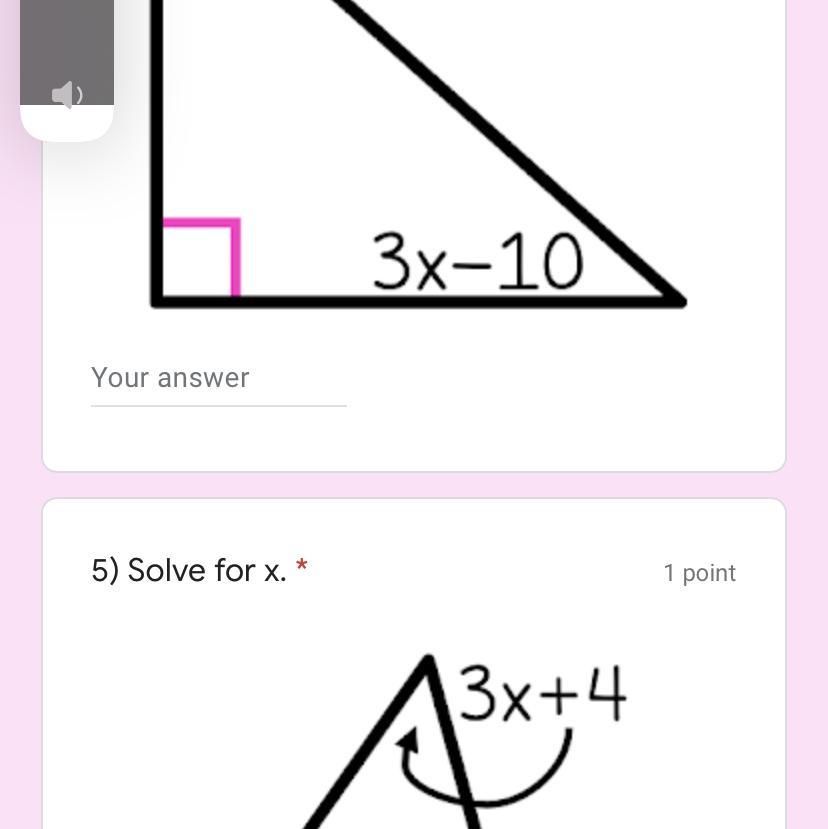
Task: Tap the speaker volume icon
Action: click(x=67, y=95)
